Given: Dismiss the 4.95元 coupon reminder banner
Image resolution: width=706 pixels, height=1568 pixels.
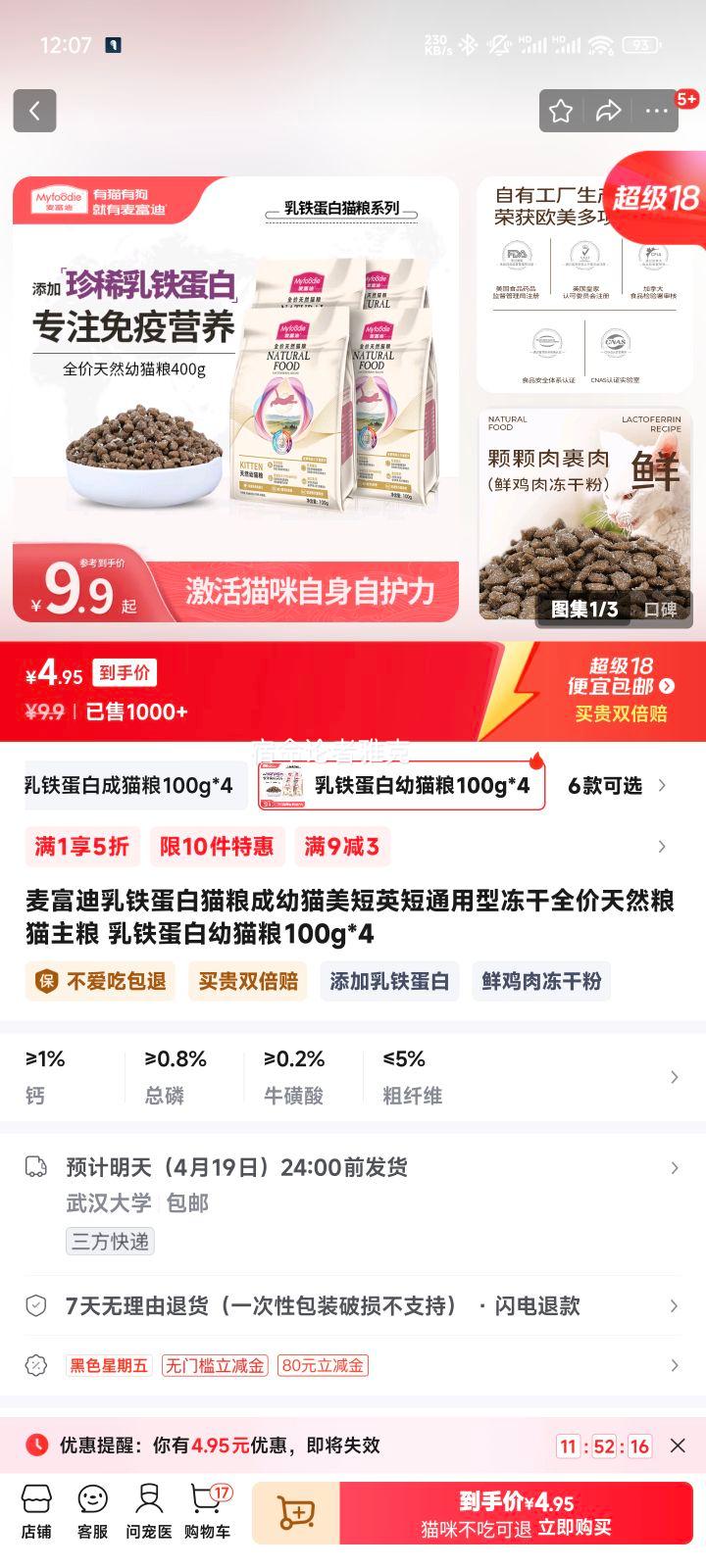Looking at the screenshot, I should click(x=677, y=1445).
